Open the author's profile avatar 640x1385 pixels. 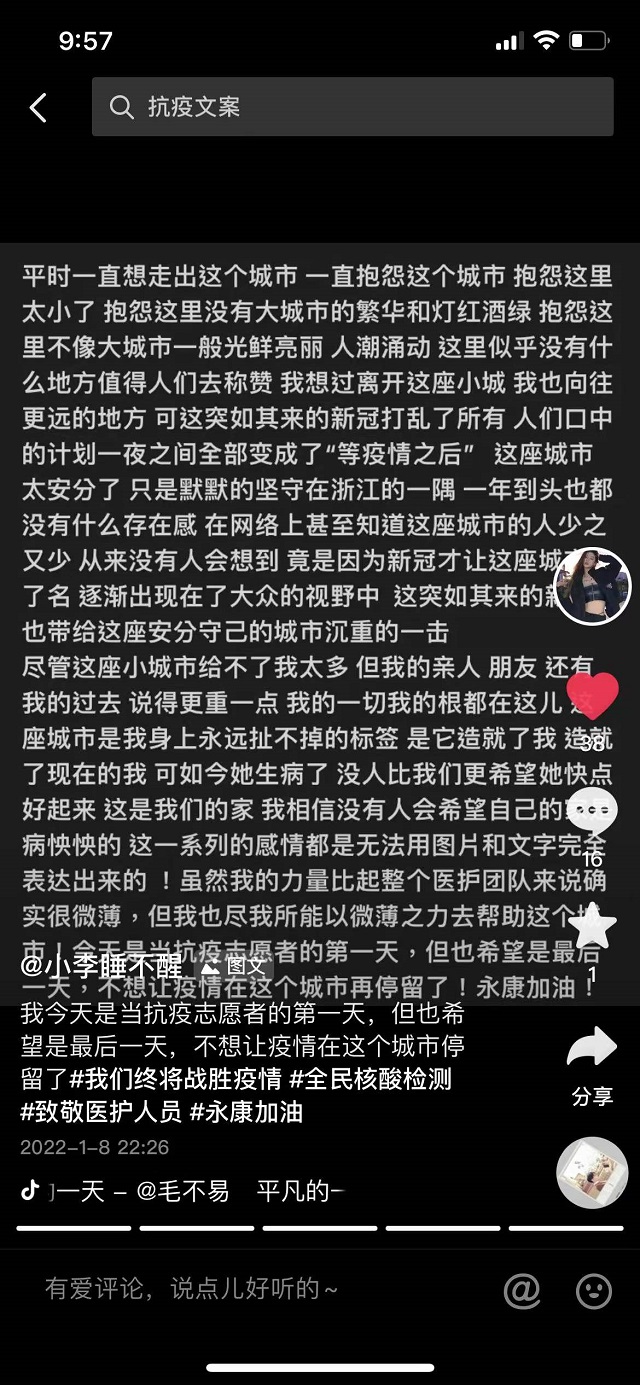tap(592, 587)
